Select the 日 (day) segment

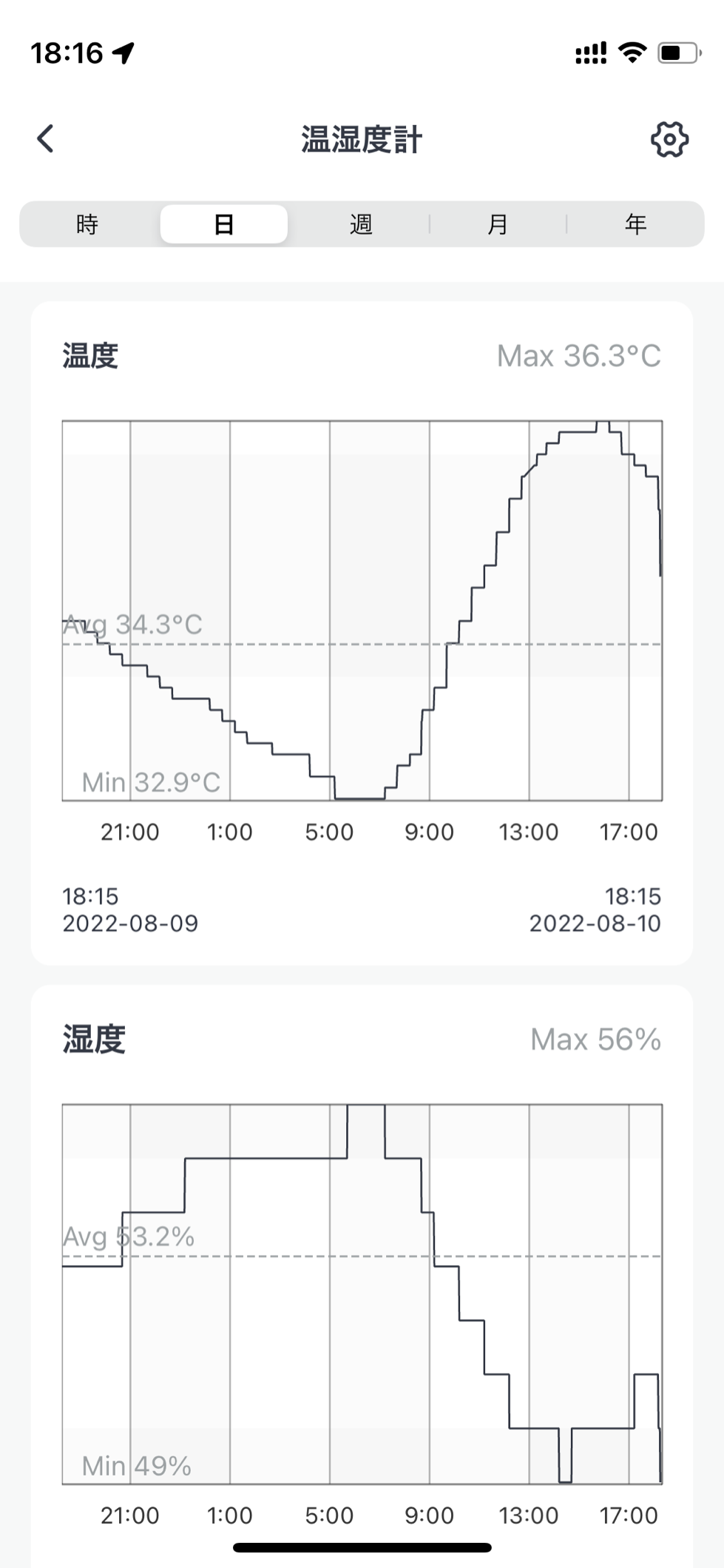224,223
